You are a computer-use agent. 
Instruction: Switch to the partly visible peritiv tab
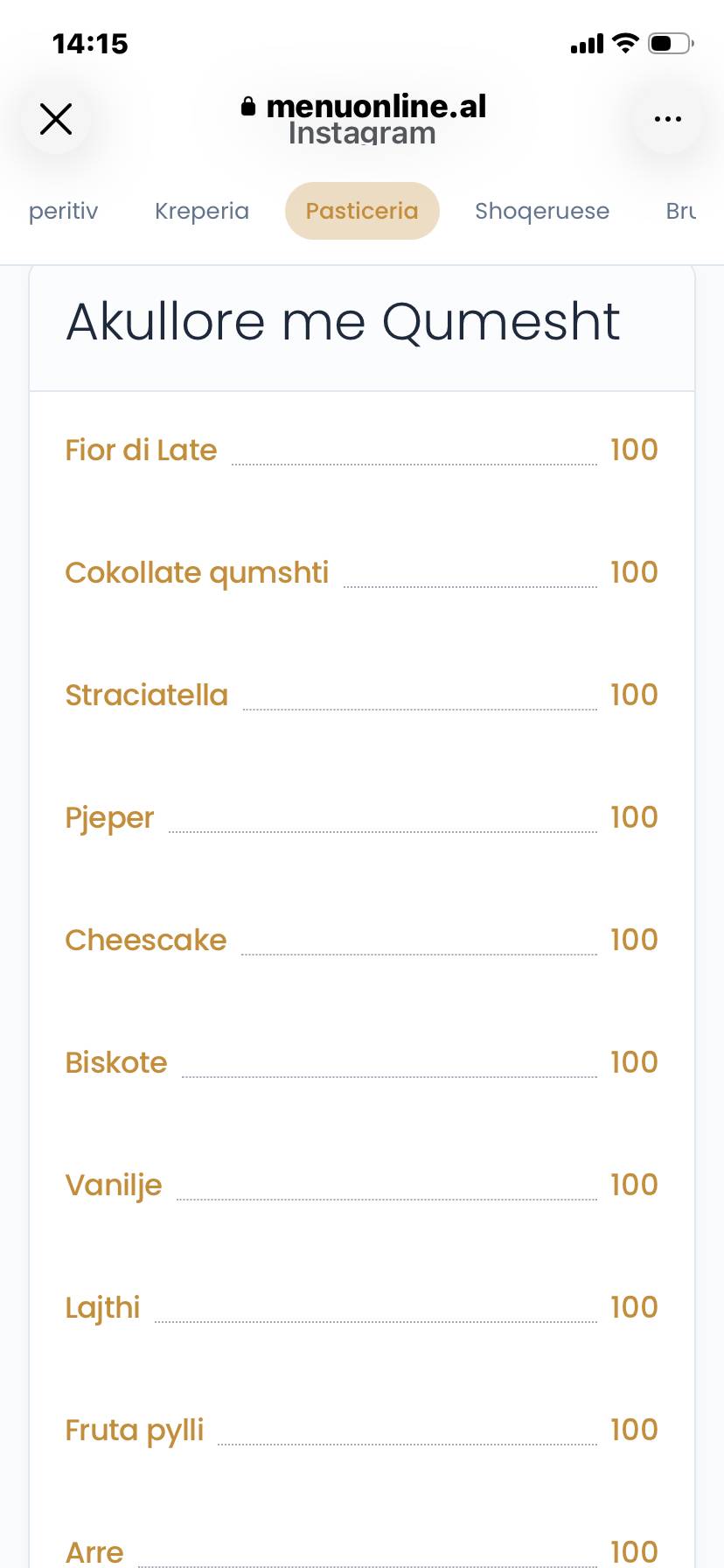63,211
